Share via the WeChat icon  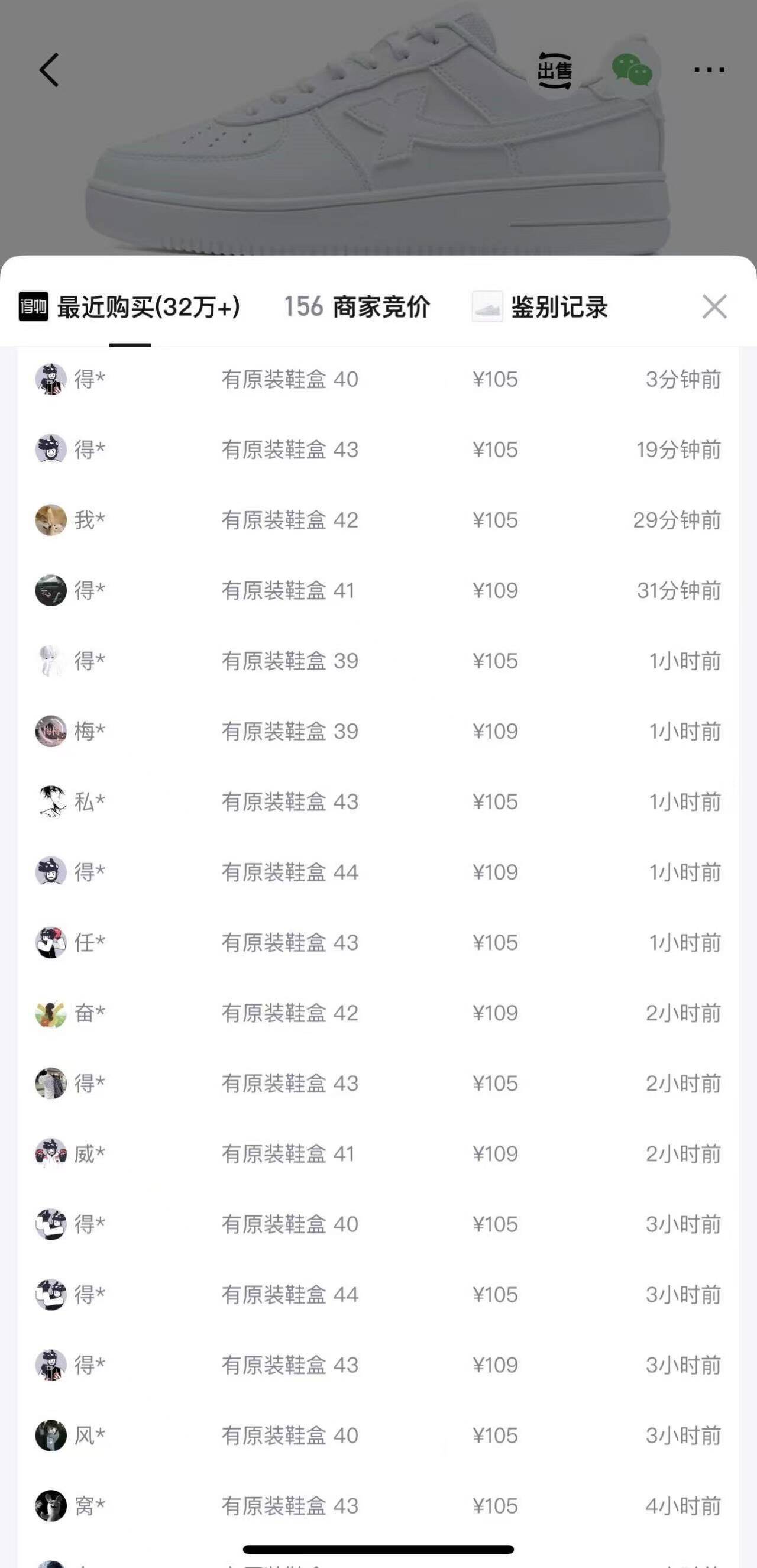click(x=632, y=70)
